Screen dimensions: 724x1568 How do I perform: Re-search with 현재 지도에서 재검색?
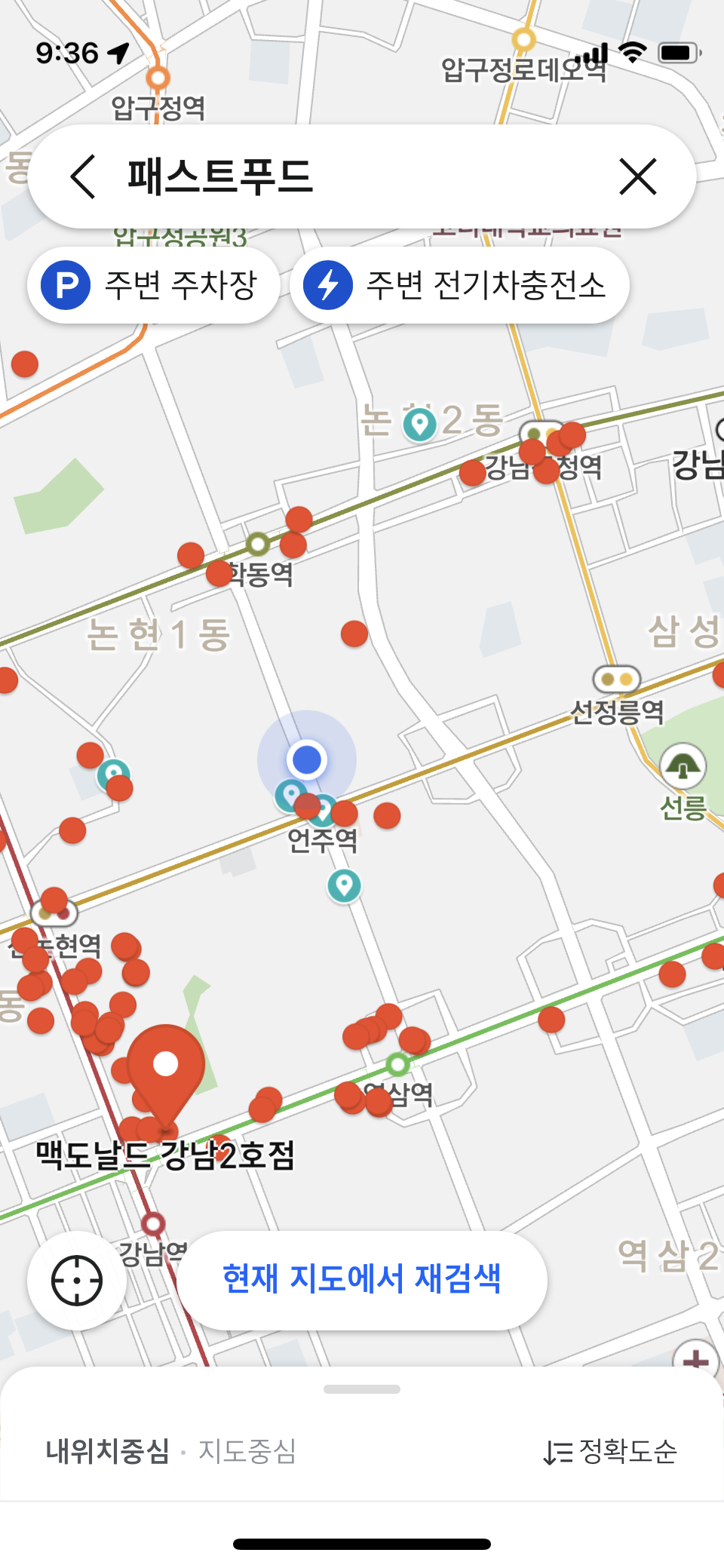coord(362,1280)
